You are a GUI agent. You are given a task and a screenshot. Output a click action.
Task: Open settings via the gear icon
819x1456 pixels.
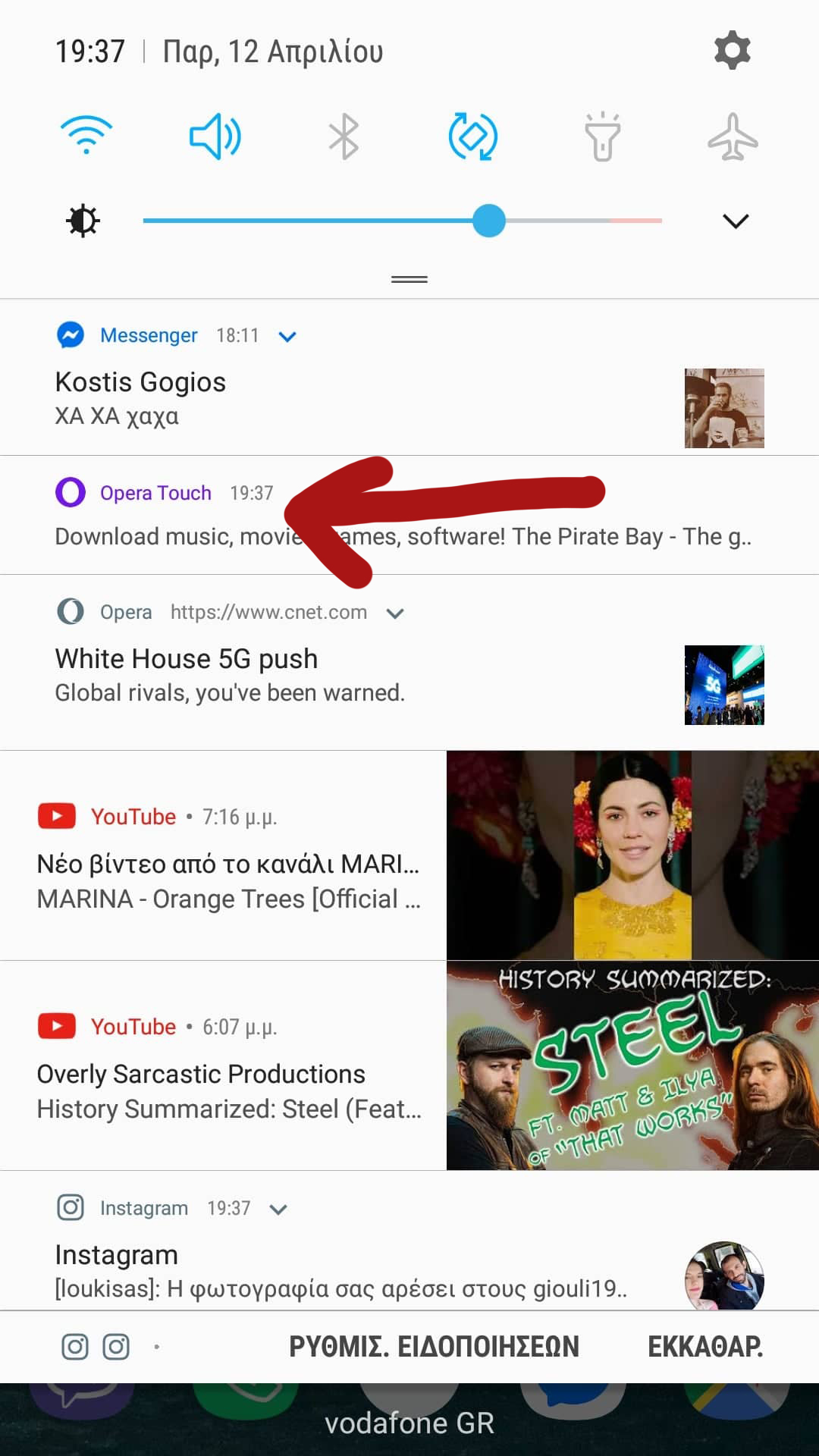click(x=732, y=51)
